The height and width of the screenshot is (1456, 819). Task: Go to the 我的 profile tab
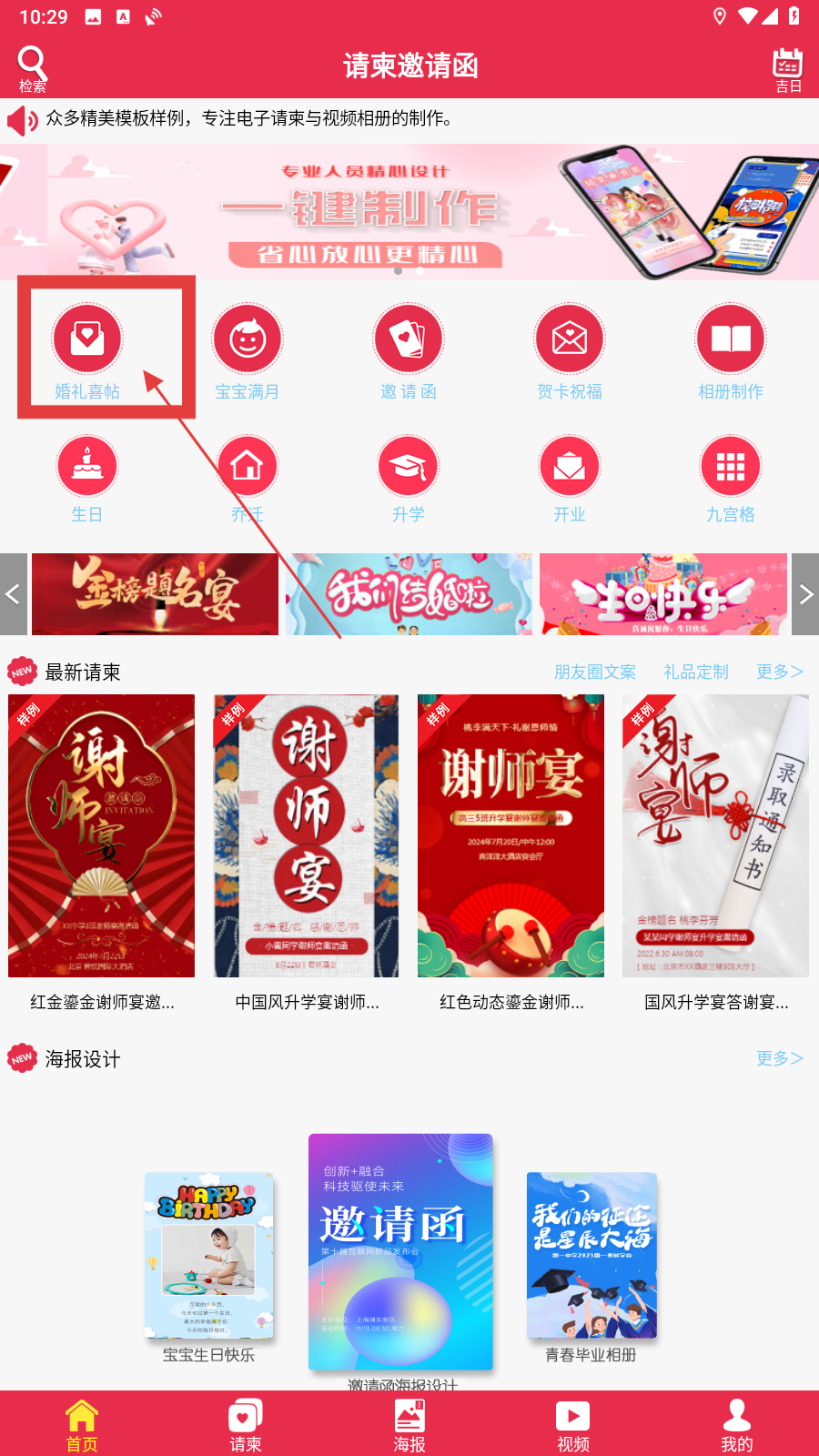pyautogui.click(x=737, y=1425)
